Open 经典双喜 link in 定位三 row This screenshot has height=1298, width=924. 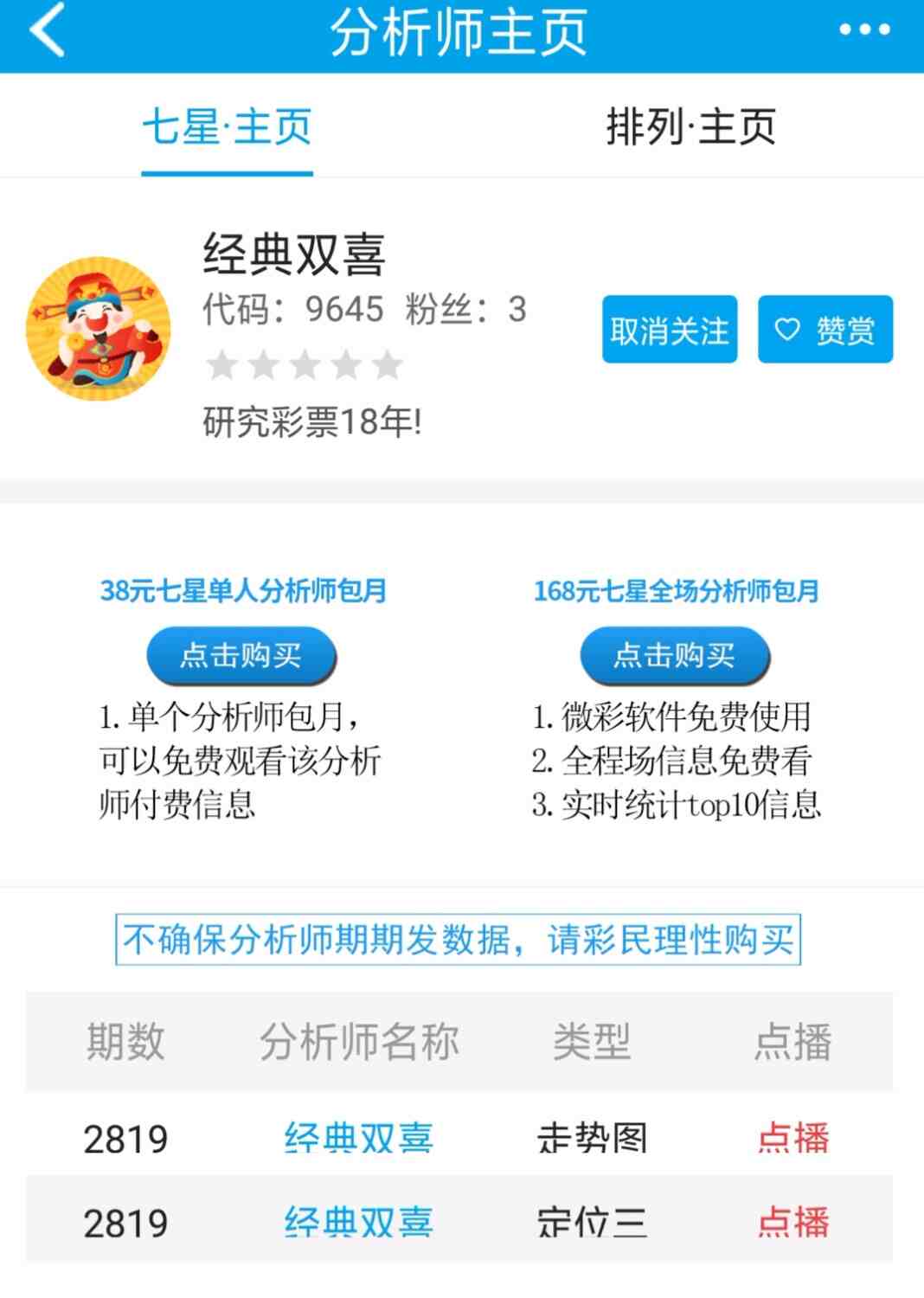[358, 1222]
